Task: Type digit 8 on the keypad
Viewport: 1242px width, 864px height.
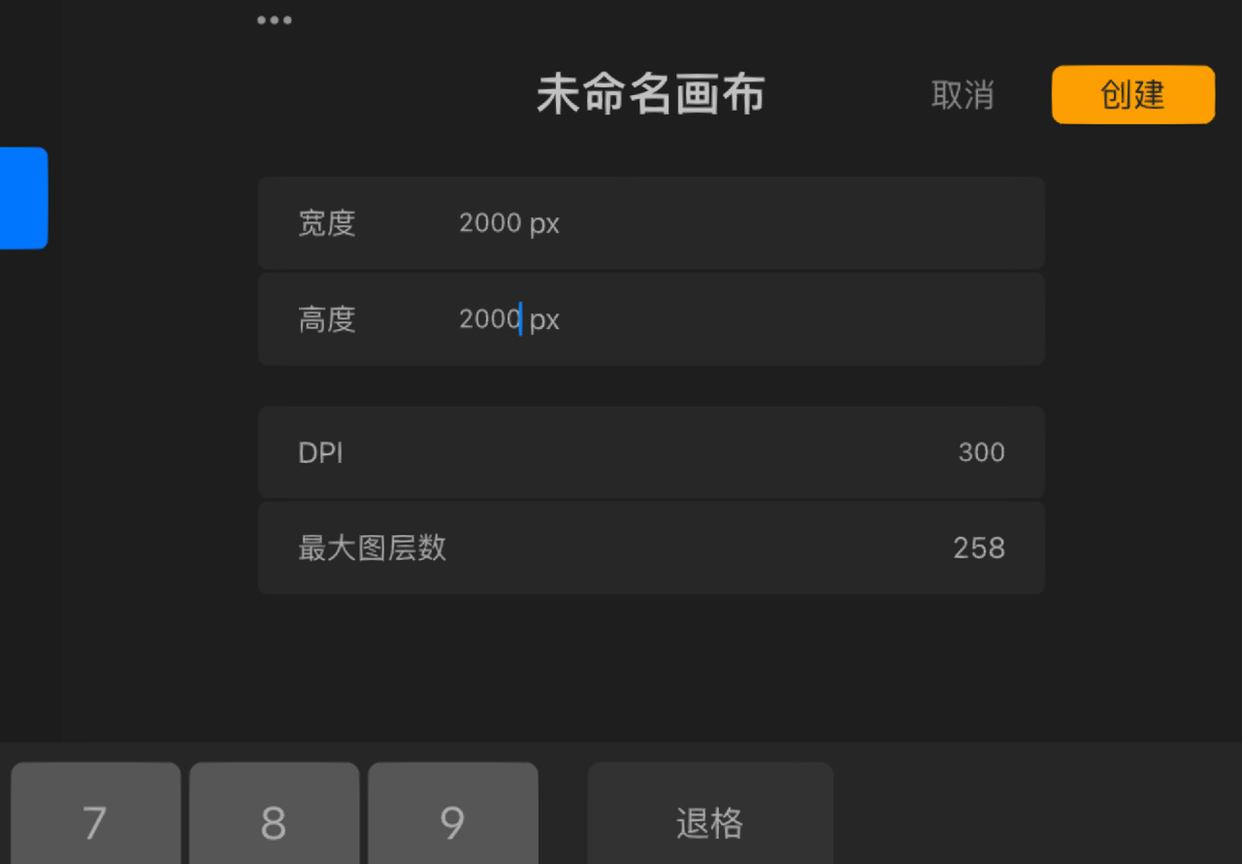Action: tap(274, 820)
